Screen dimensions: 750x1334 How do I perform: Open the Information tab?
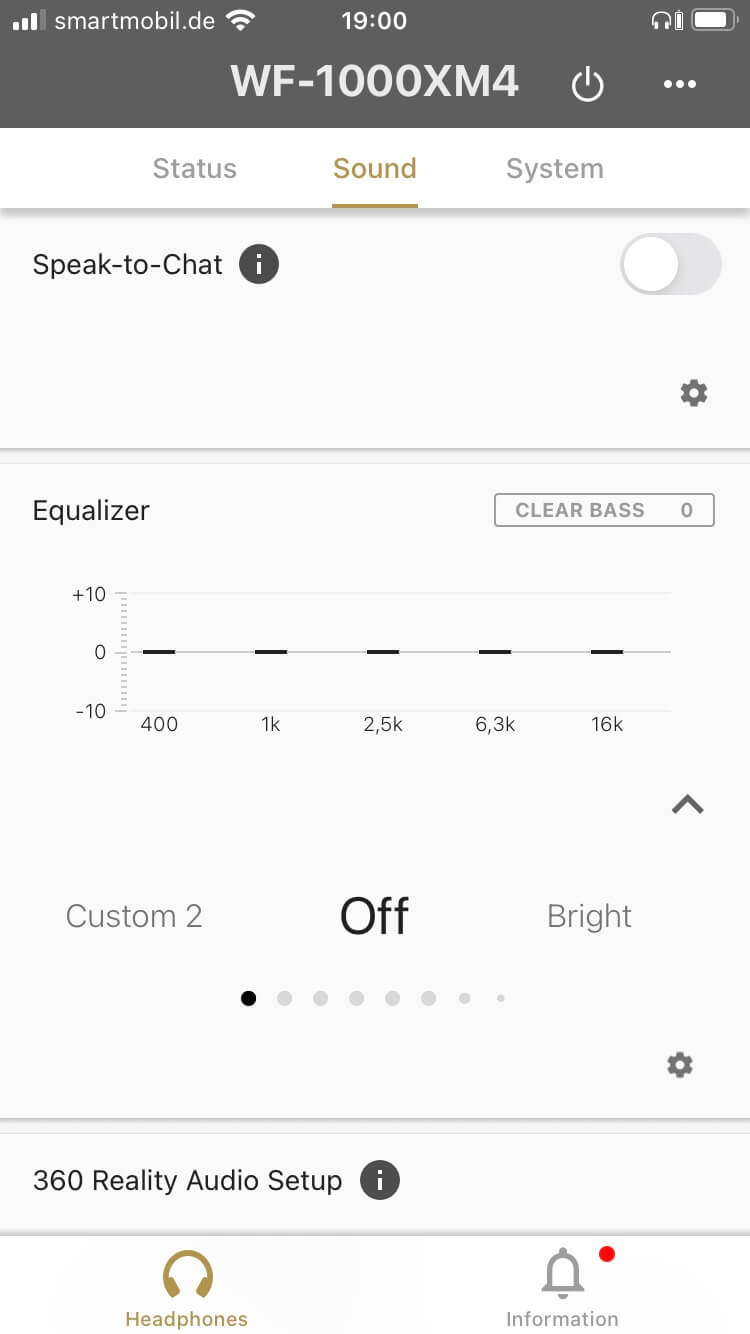pos(562,1288)
